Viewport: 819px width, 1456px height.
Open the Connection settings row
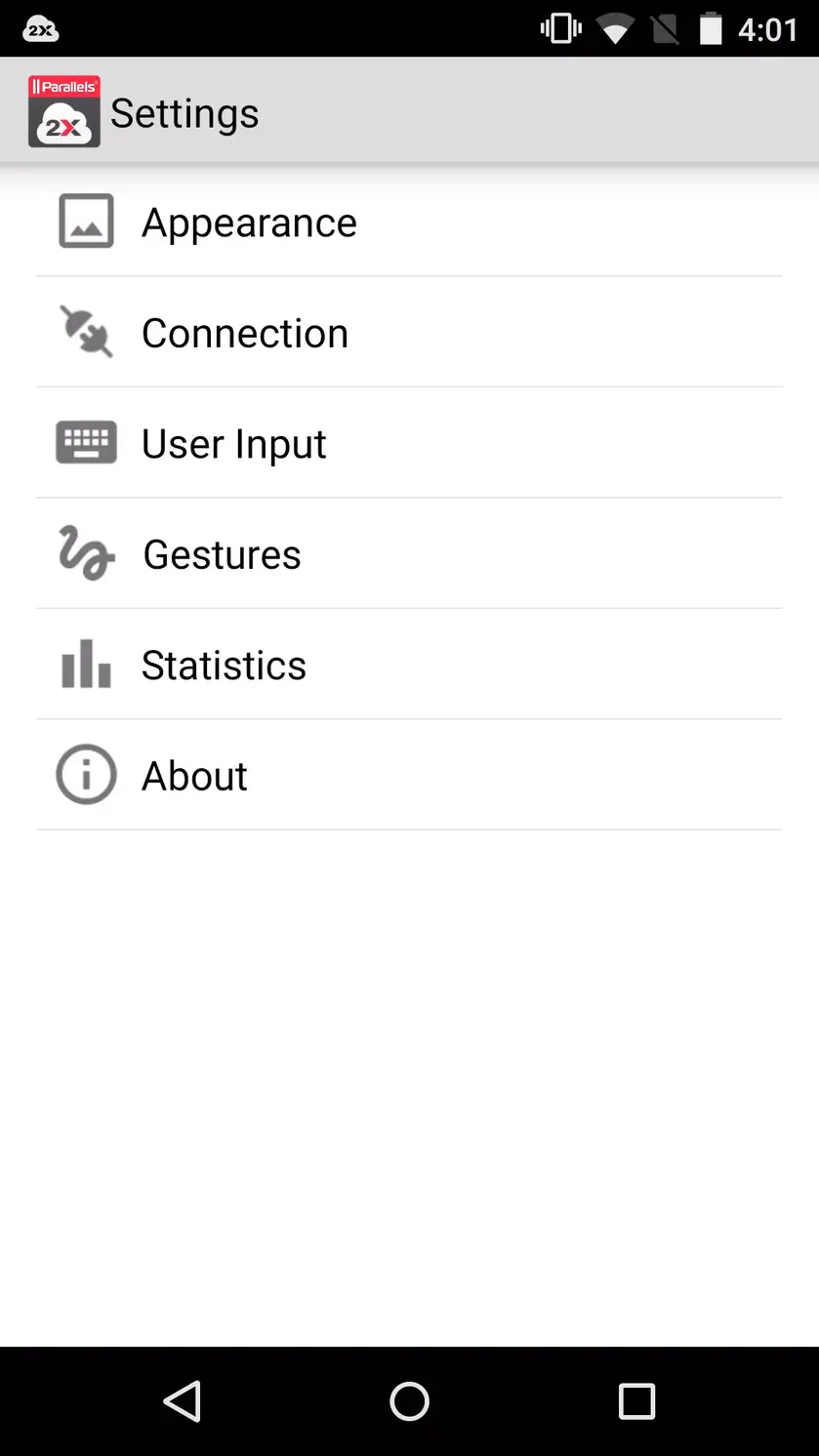[409, 333]
